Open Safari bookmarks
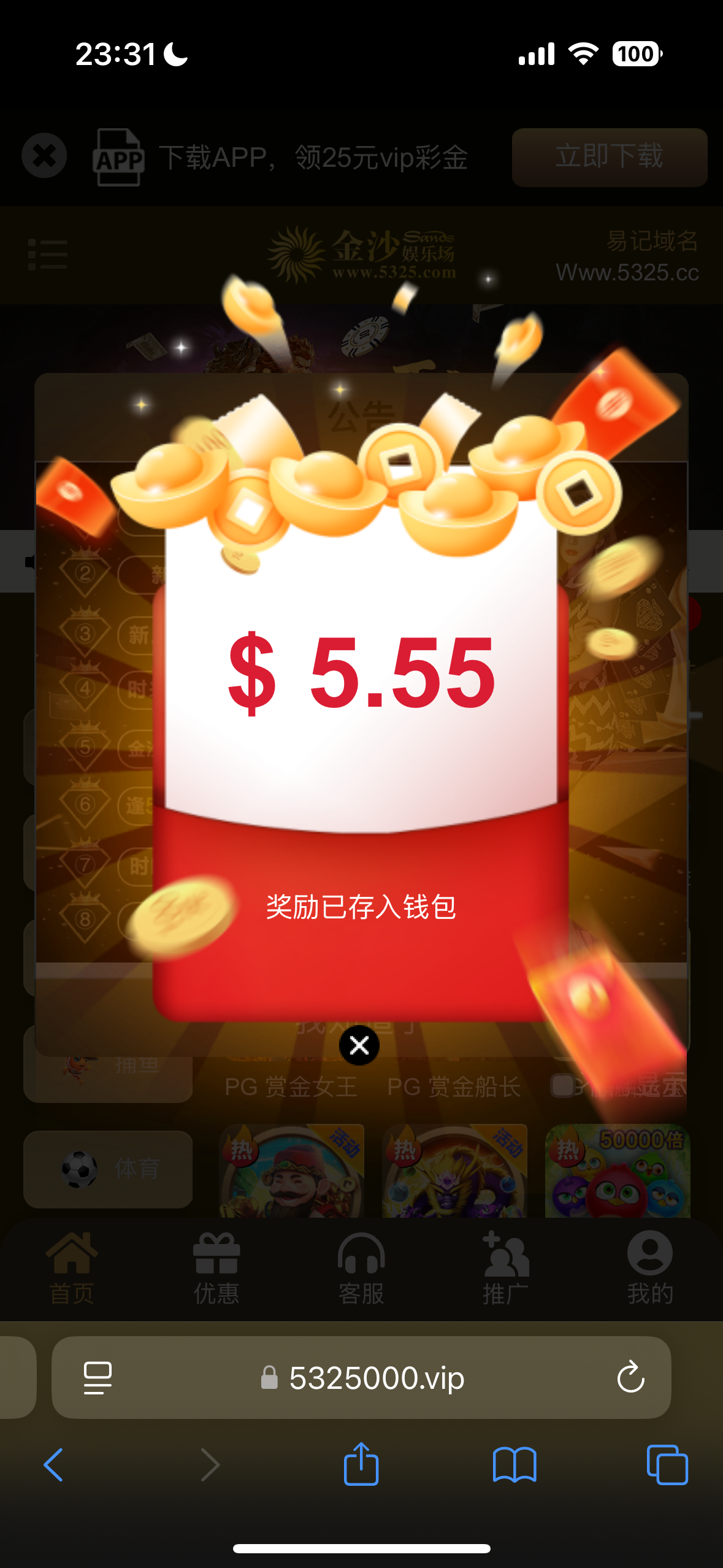This screenshot has height=1568, width=723. [x=514, y=1465]
